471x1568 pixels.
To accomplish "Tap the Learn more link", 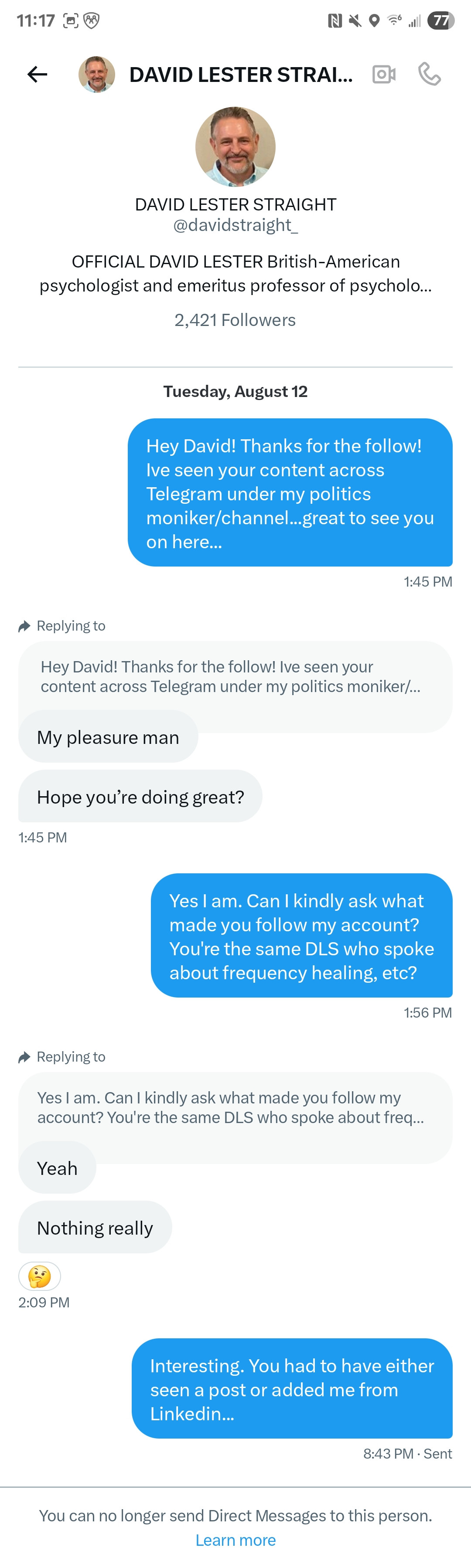I will pos(235,1539).
